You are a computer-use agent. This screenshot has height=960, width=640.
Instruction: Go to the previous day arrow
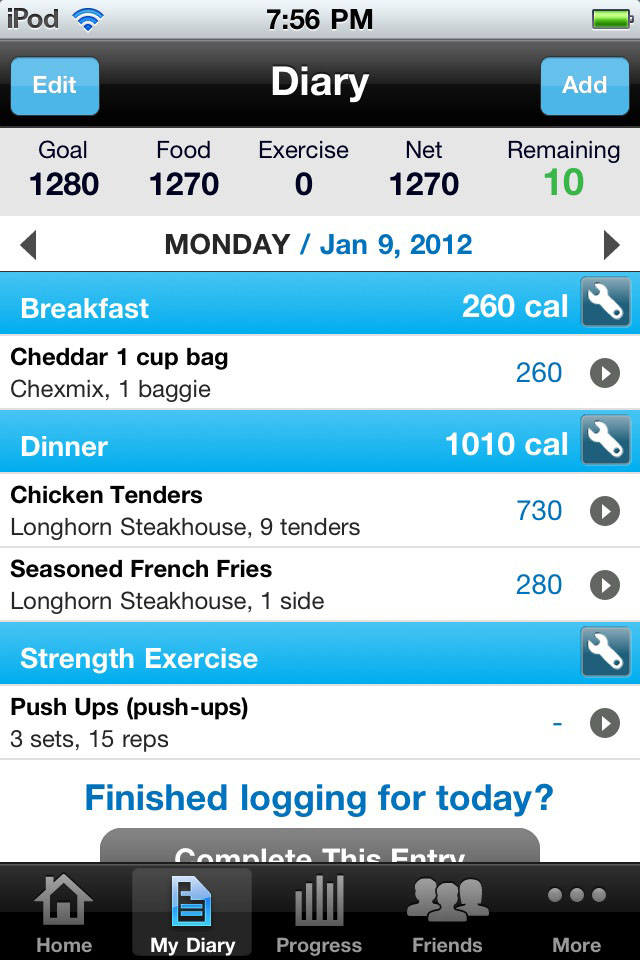[28, 245]
